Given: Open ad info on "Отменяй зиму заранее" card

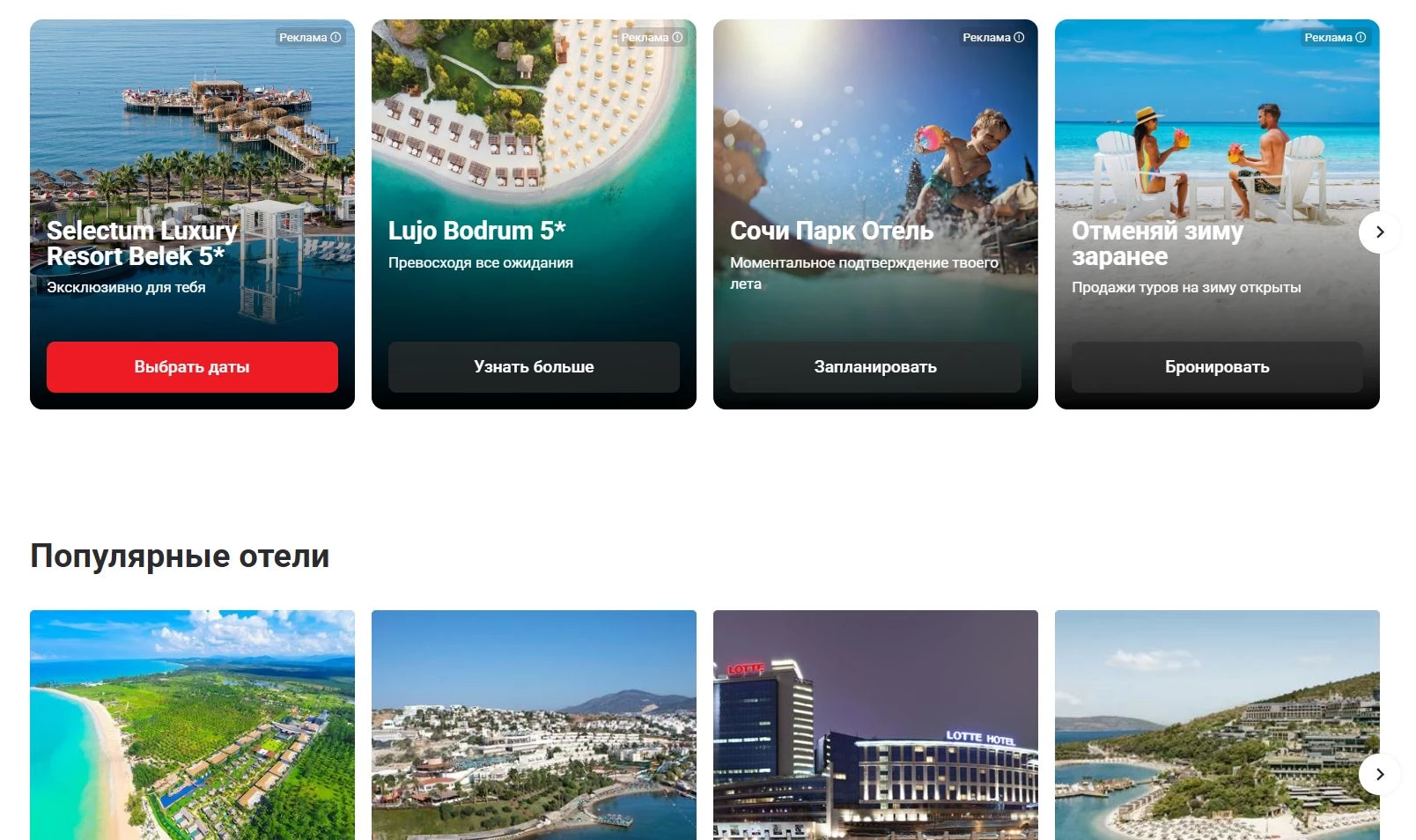Looking at the screenshot, I should point(1361,38).
